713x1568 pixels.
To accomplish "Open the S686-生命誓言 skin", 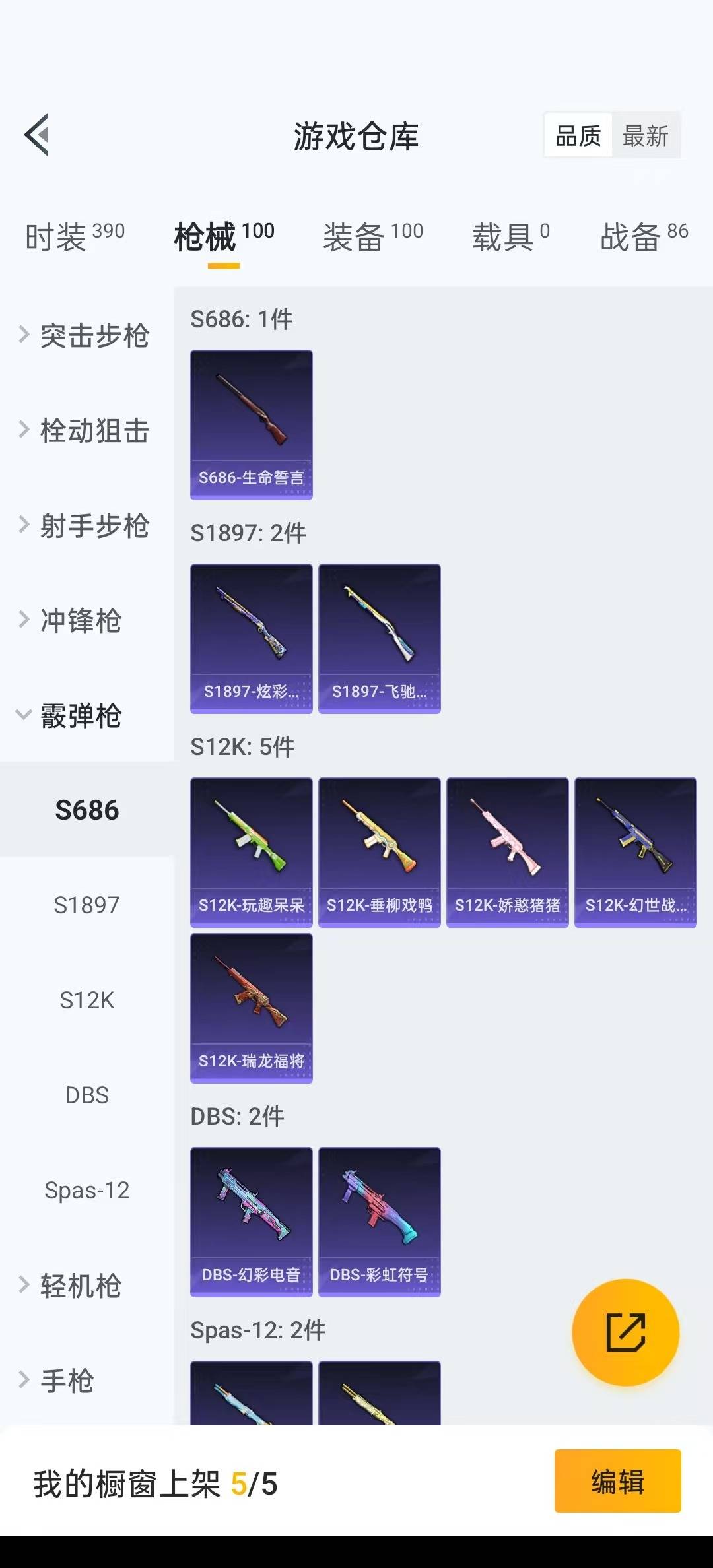I will [251, 424].
